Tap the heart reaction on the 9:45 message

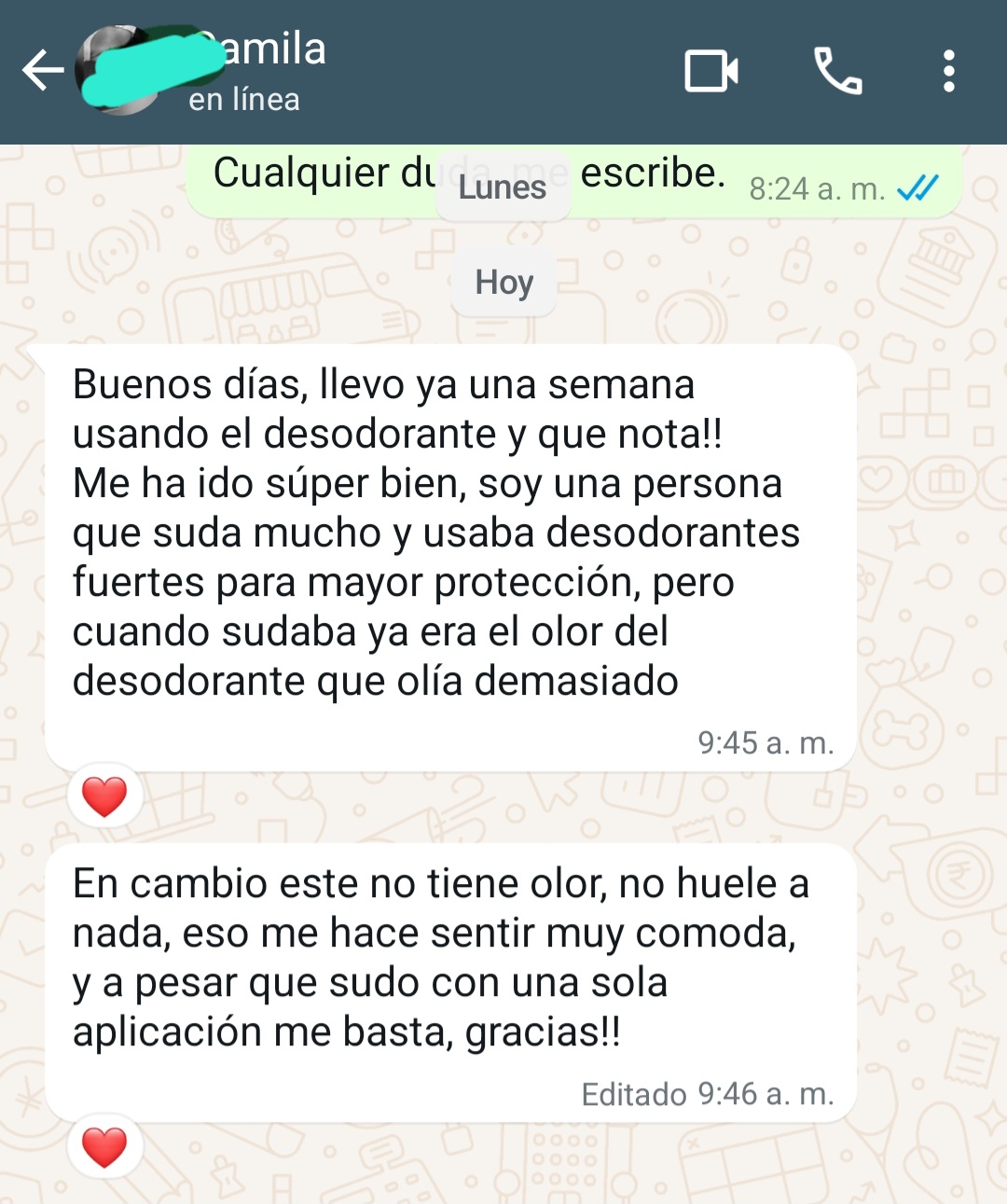(x=104, y=796)
